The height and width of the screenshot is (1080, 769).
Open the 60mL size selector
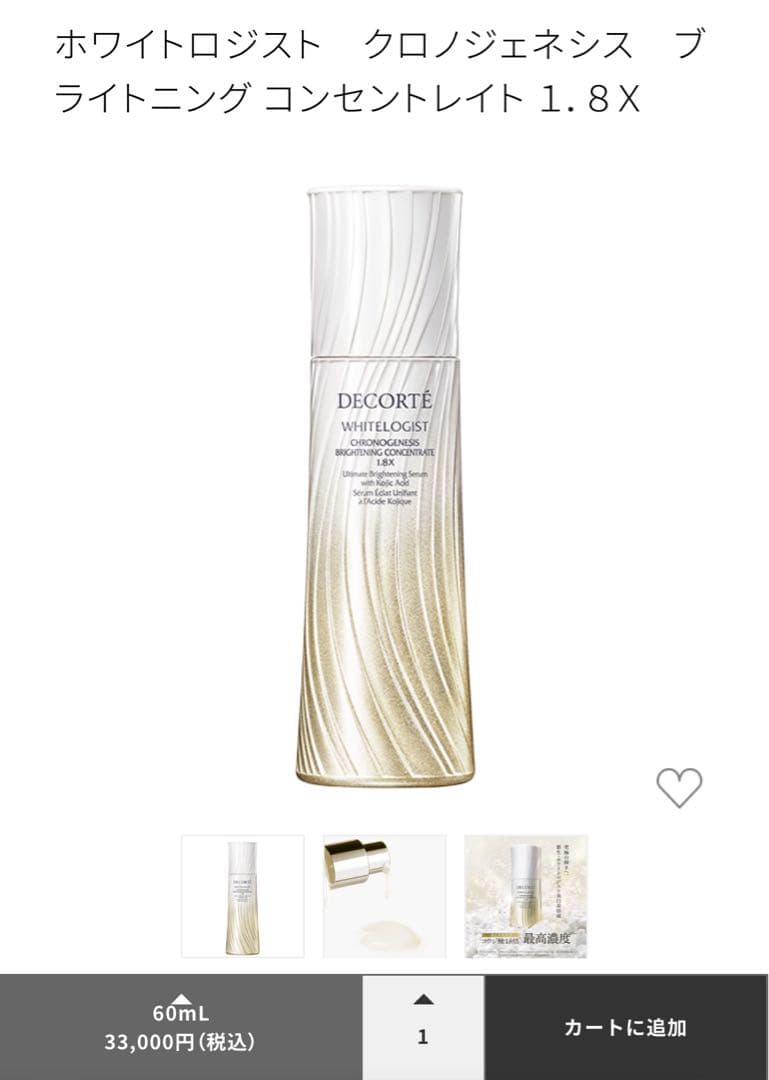[180, 1027]
